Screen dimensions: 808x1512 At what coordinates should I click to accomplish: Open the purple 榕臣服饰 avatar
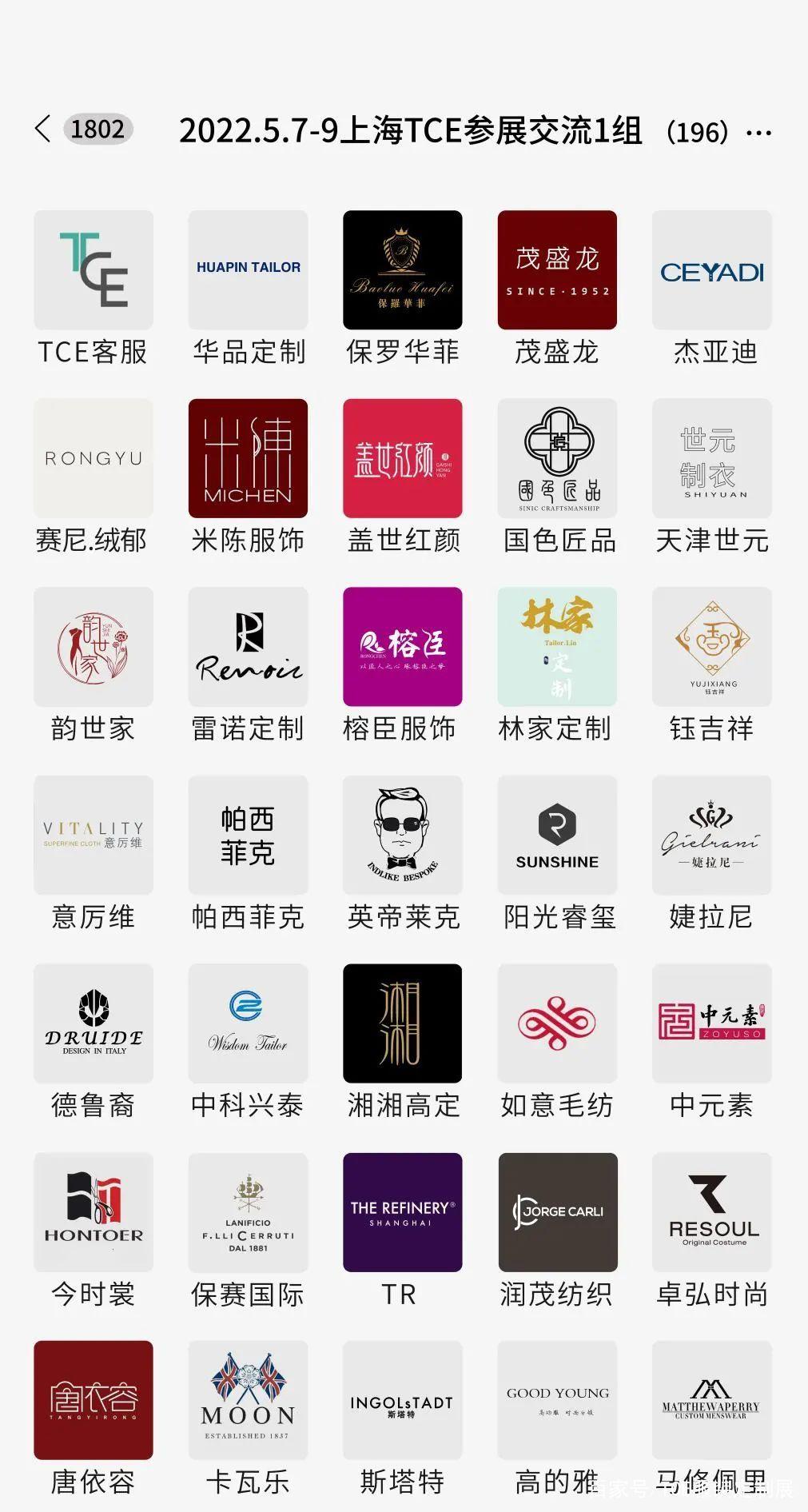(402, 647)
